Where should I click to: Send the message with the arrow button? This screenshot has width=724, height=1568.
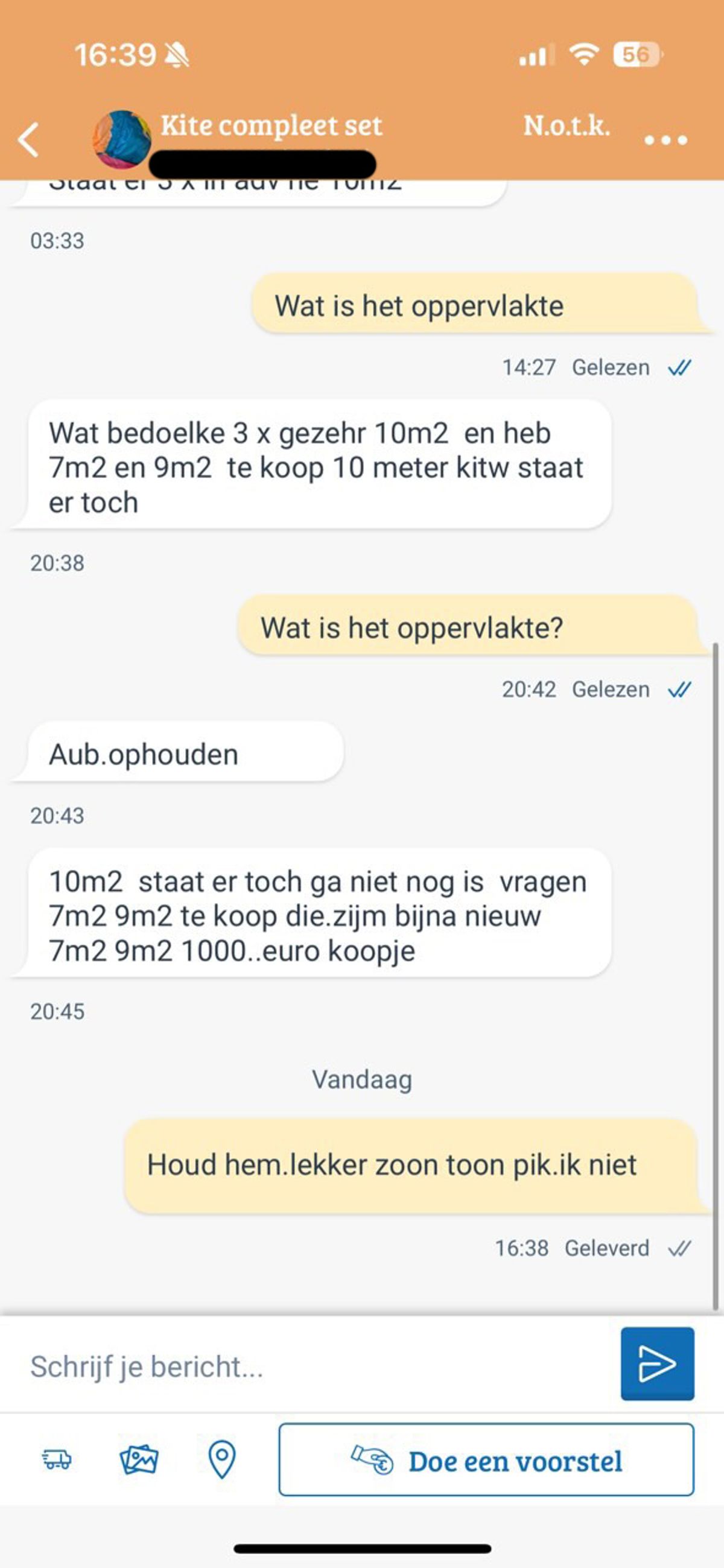click(657, 1364)
